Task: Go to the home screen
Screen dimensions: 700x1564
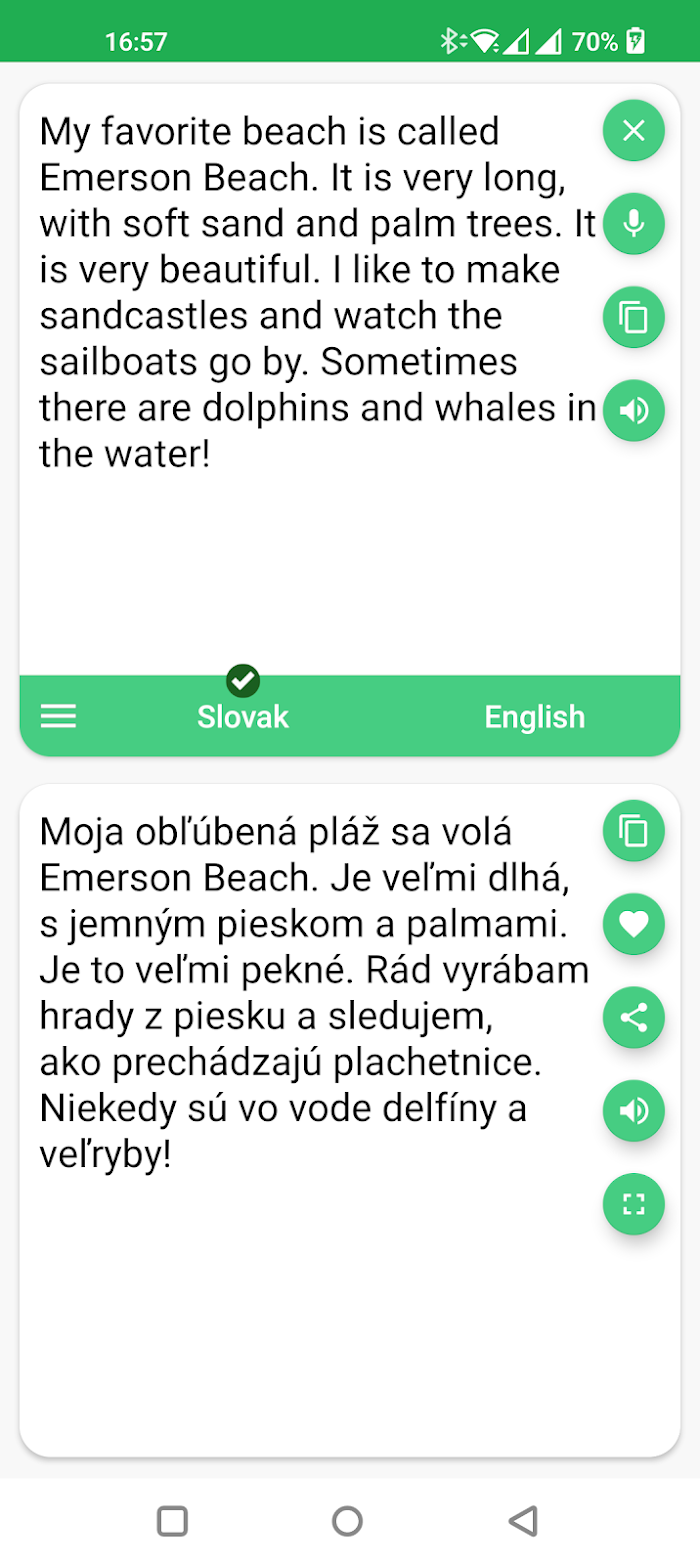Action: [x=347, y=1521]
